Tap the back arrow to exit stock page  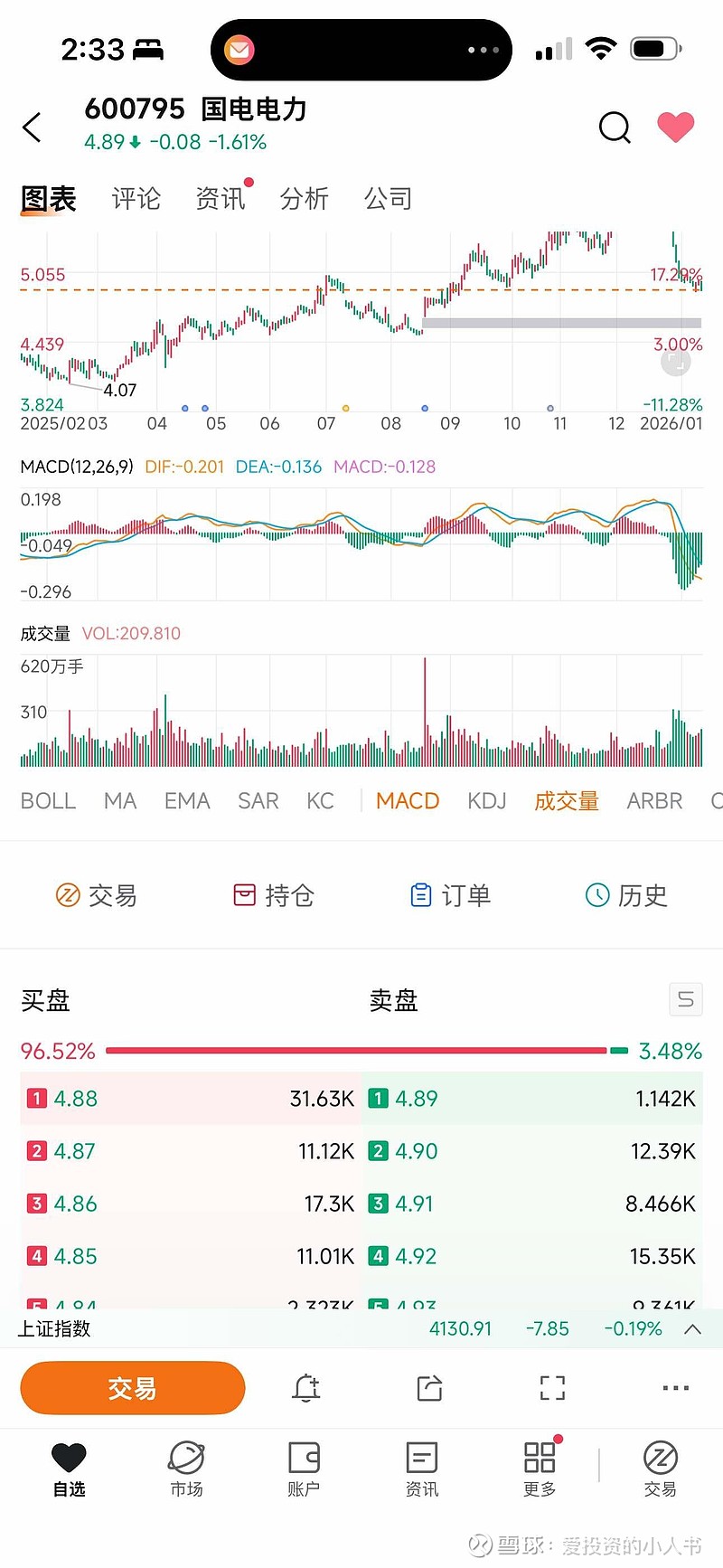pos(32,128)
